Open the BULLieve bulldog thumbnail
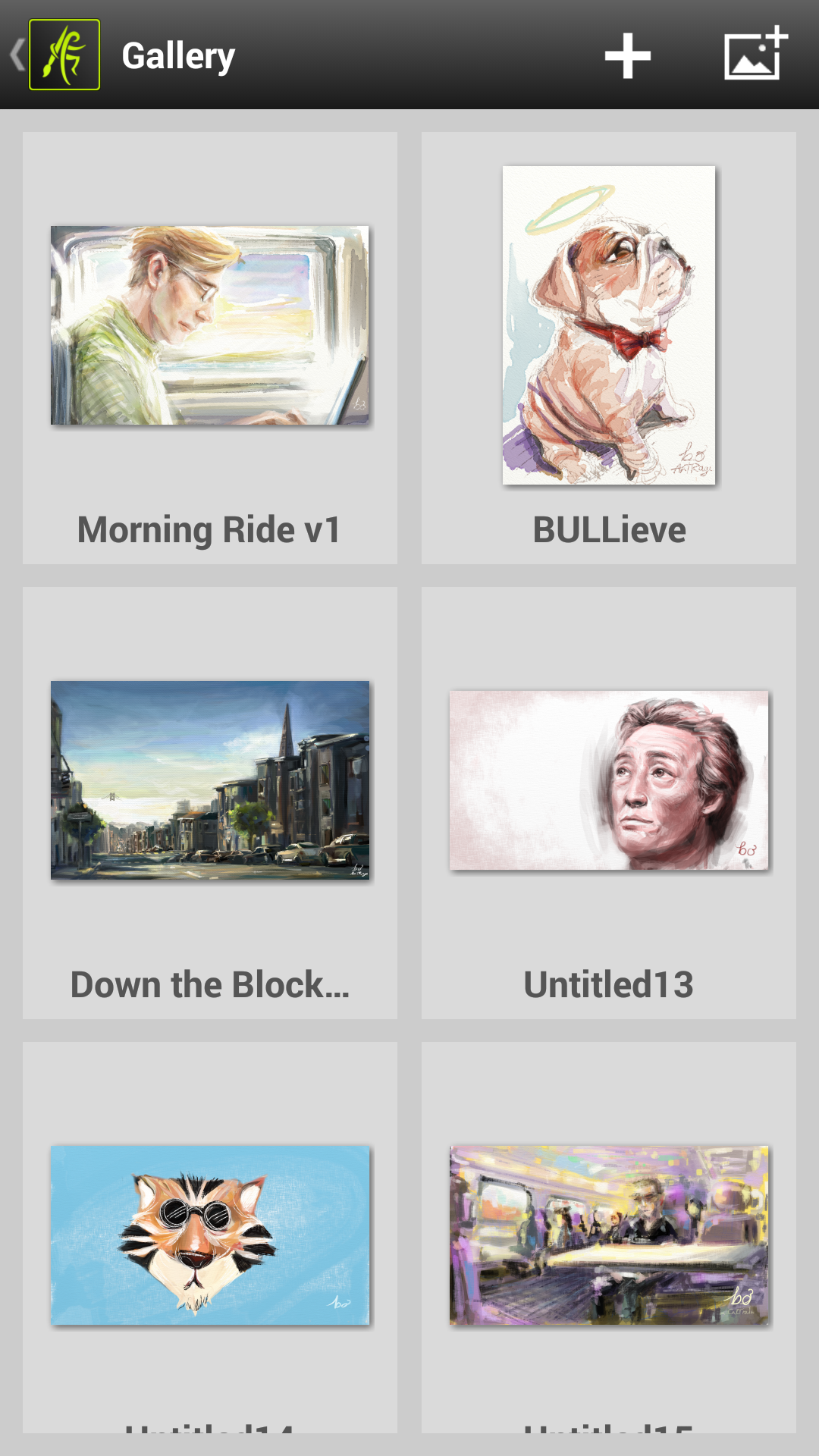 (x=610, y=326)
